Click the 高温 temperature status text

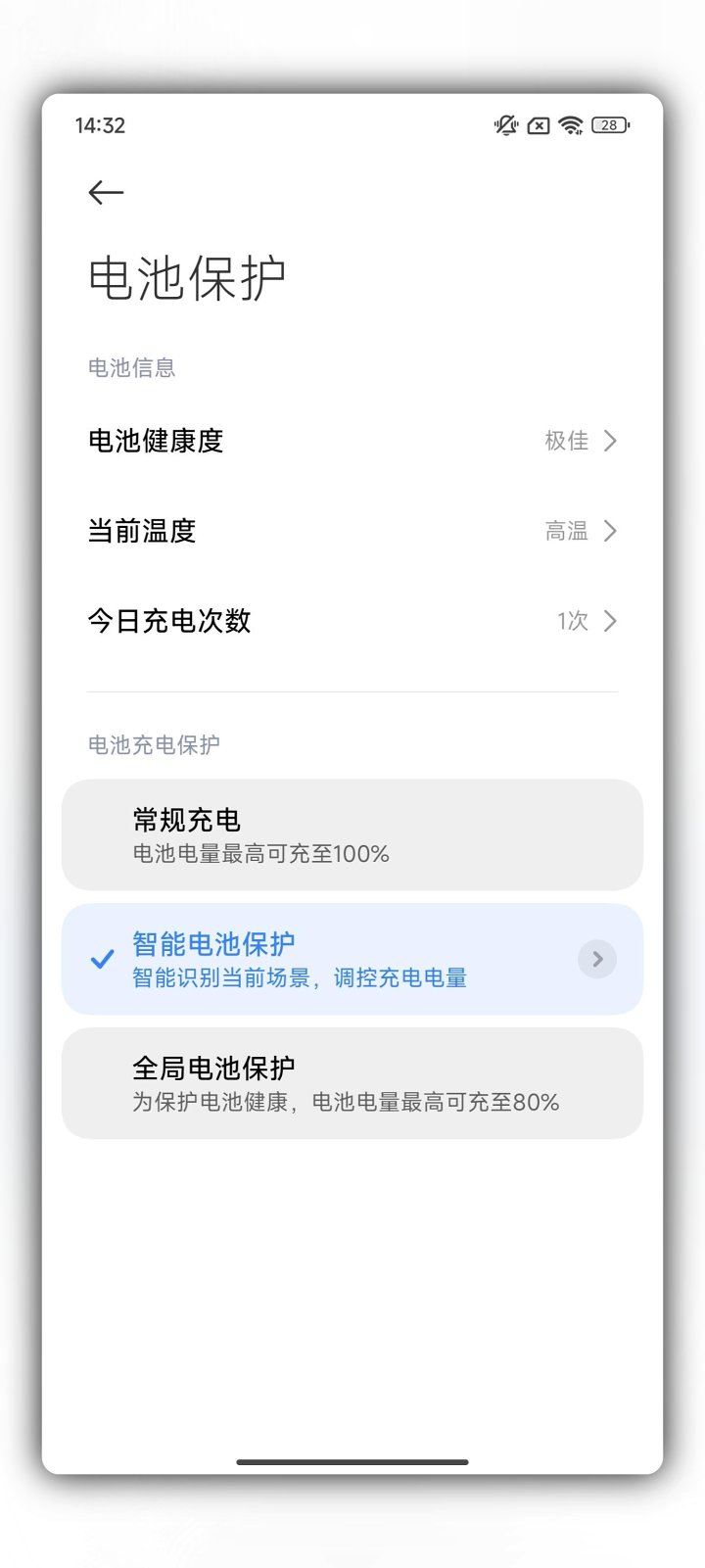(x=564, y=531)
